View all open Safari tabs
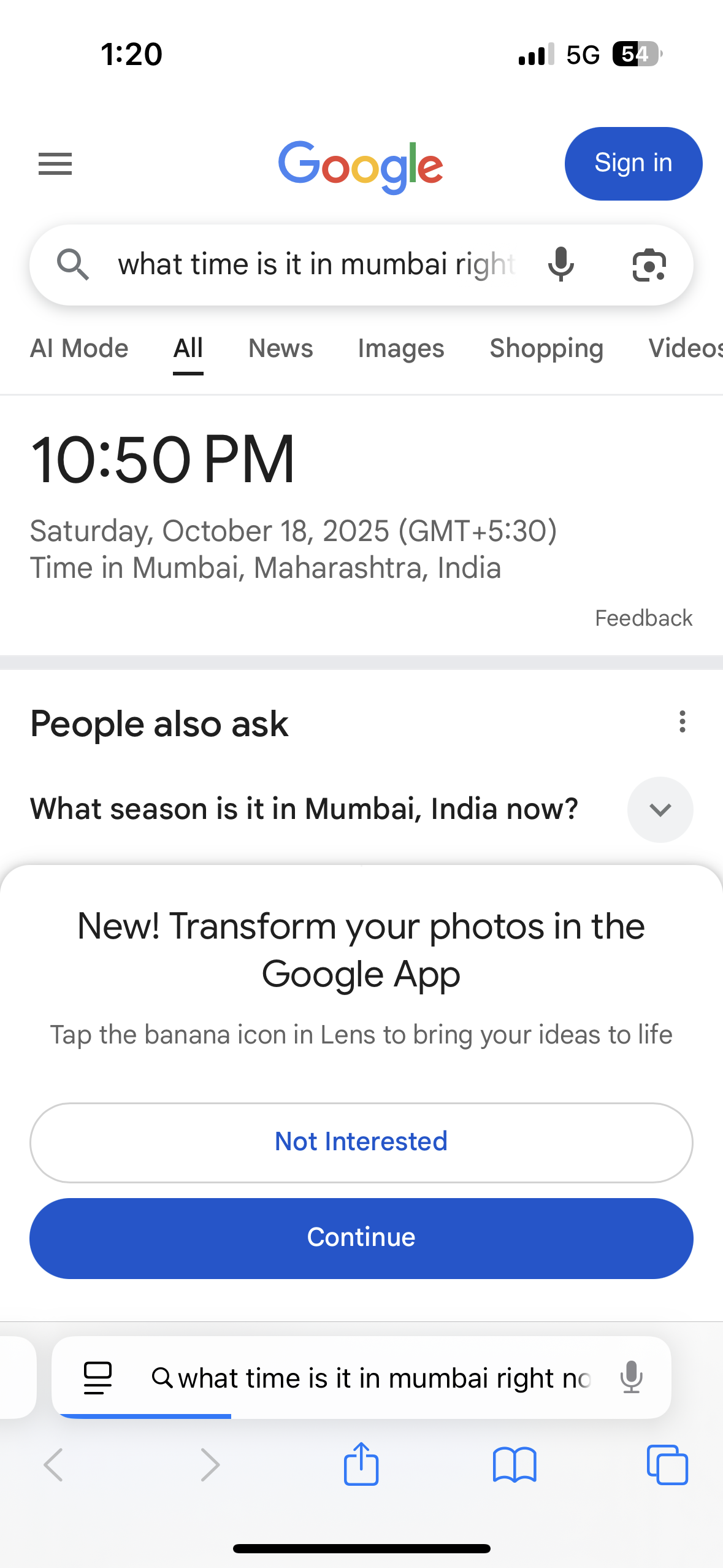Screen dimensions: 723x1568 click(x=667, y=1465)
